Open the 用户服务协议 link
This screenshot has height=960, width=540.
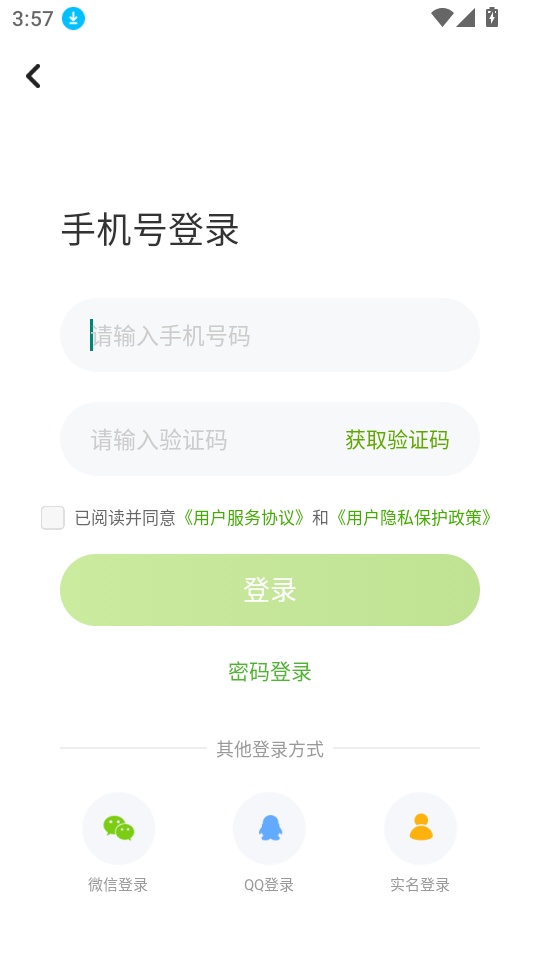click(244, 518)
